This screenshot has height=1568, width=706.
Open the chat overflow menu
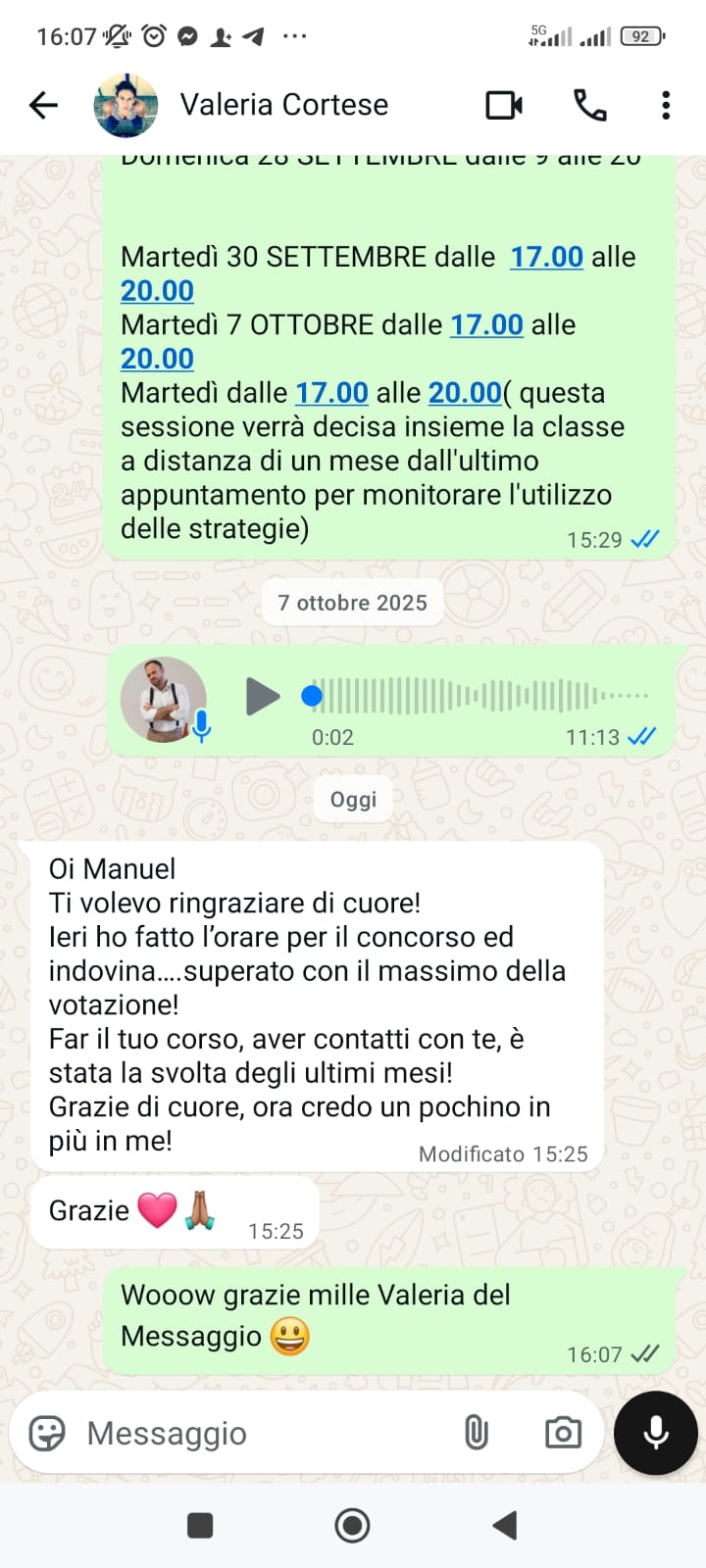click(666, 105)
